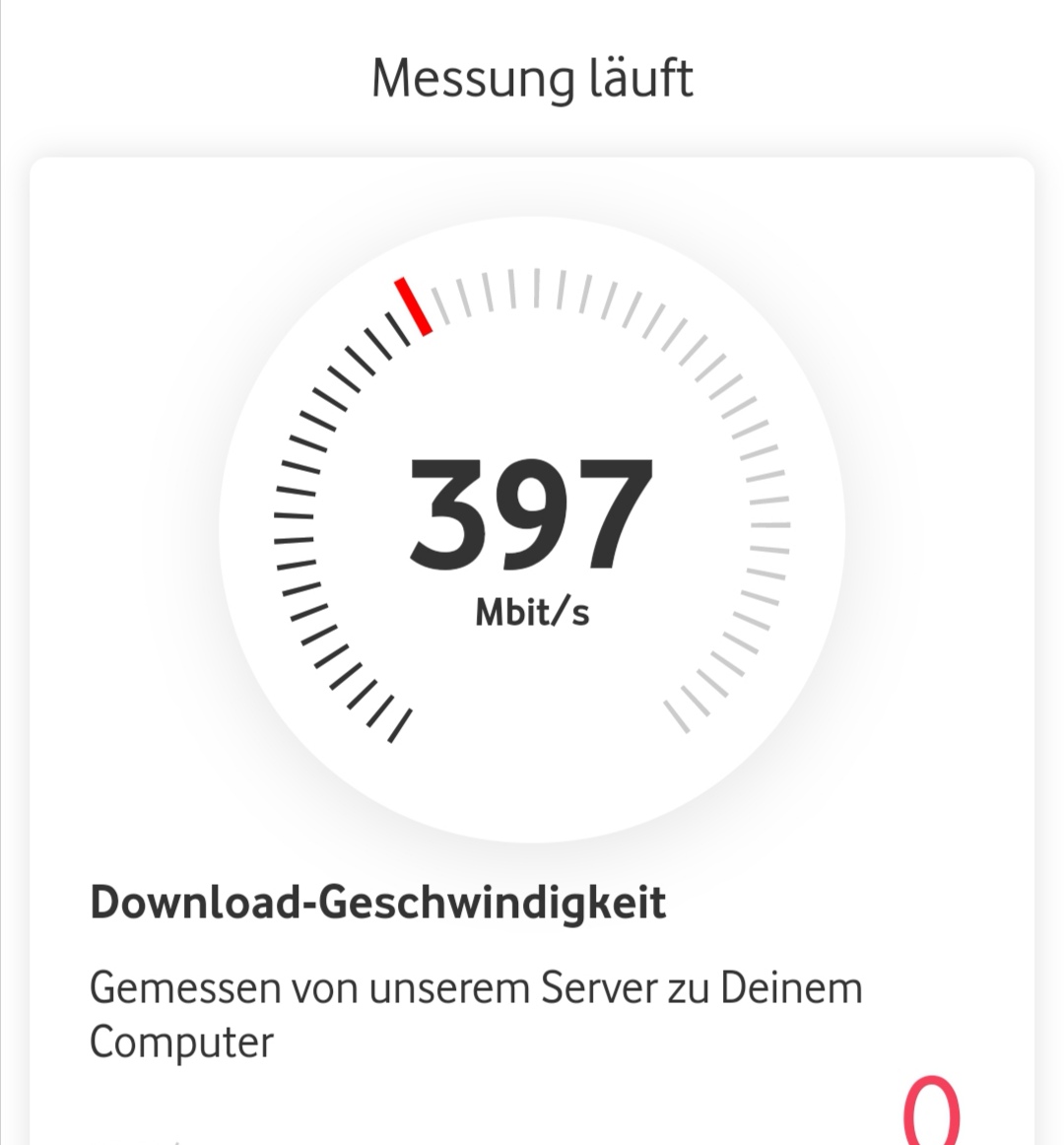Toggle the red progress marker on the dial
The width and height of the screenshot is (1064, 1145).
[x=412, y=303]
